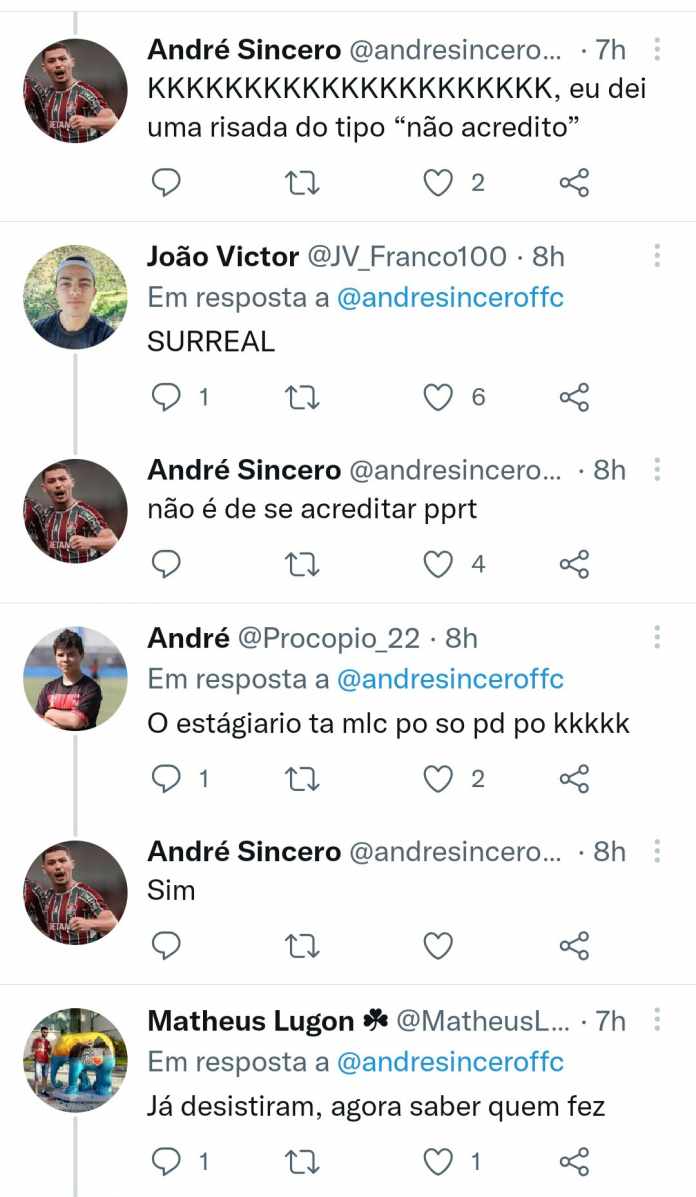The height and width of the screenshot is (1197, 696).
Task: Like André @Procopio_22's estagiário tweet
Action: [x=438, y=779]
